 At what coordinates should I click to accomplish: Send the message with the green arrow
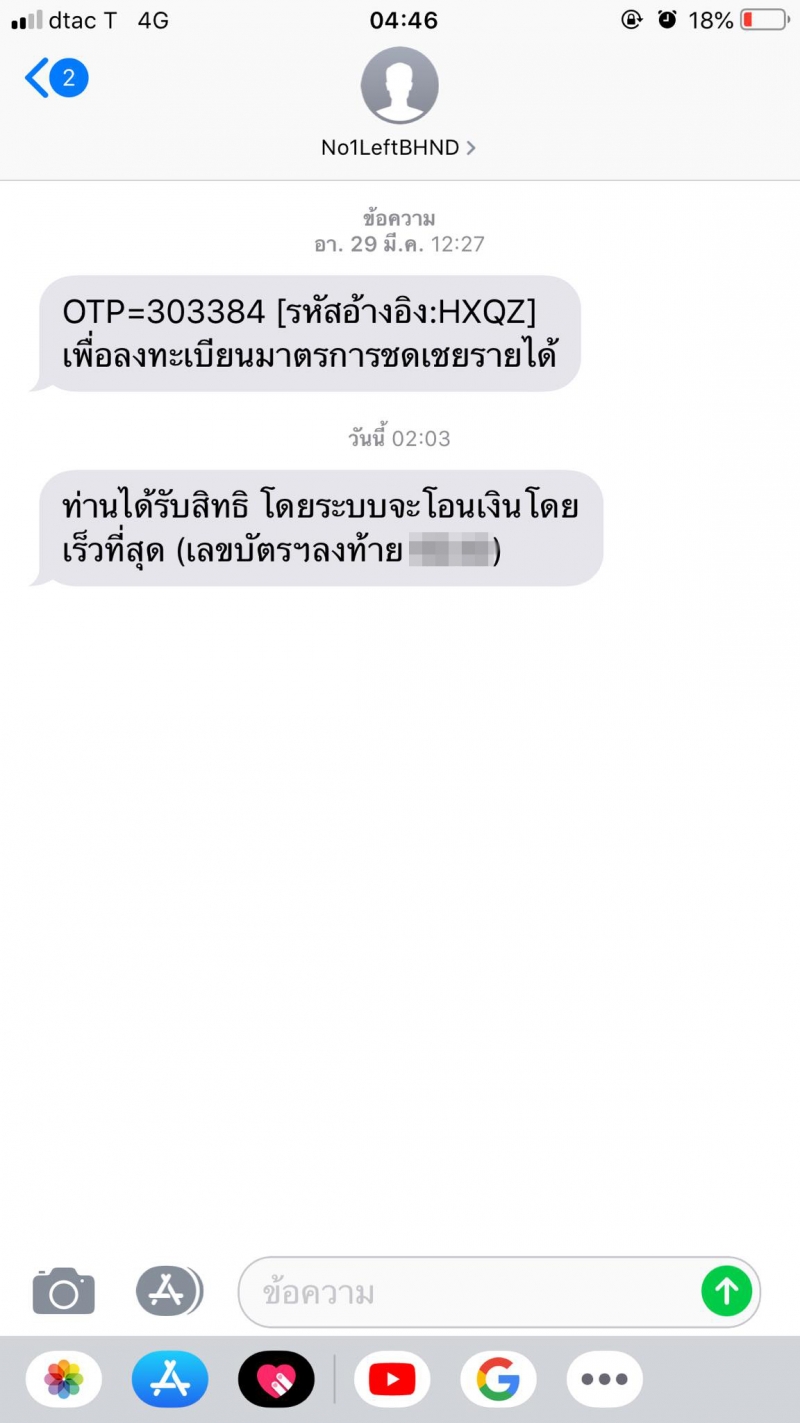[x=726, y=1292]
